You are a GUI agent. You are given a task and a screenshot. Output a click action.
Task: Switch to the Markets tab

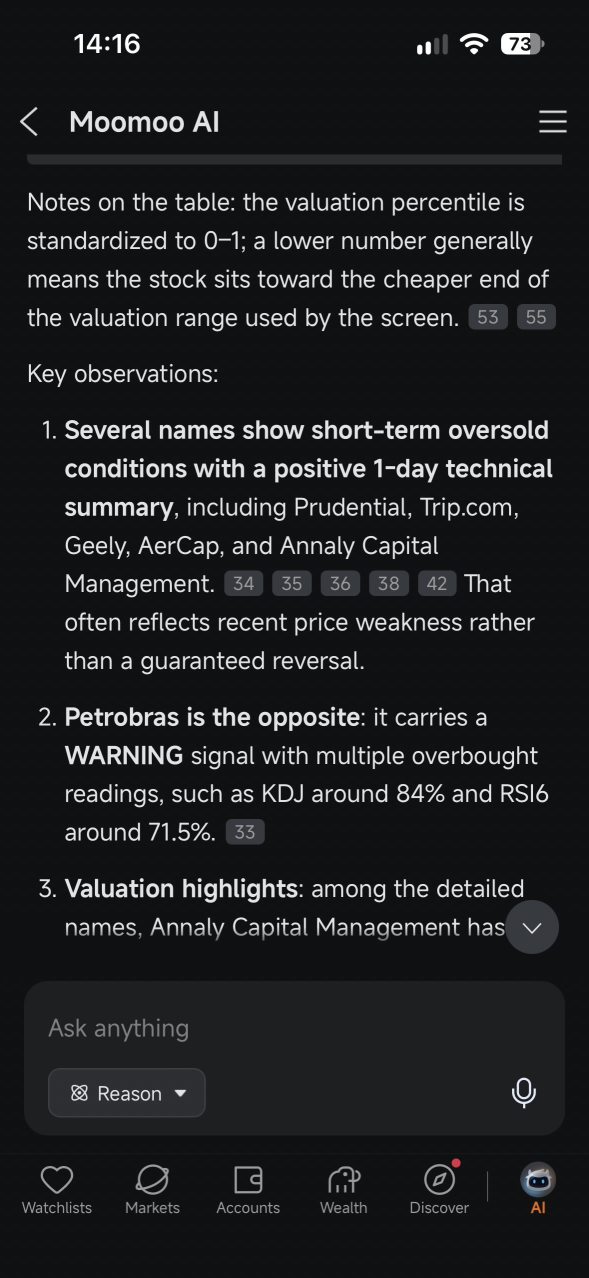(152, 1190)
